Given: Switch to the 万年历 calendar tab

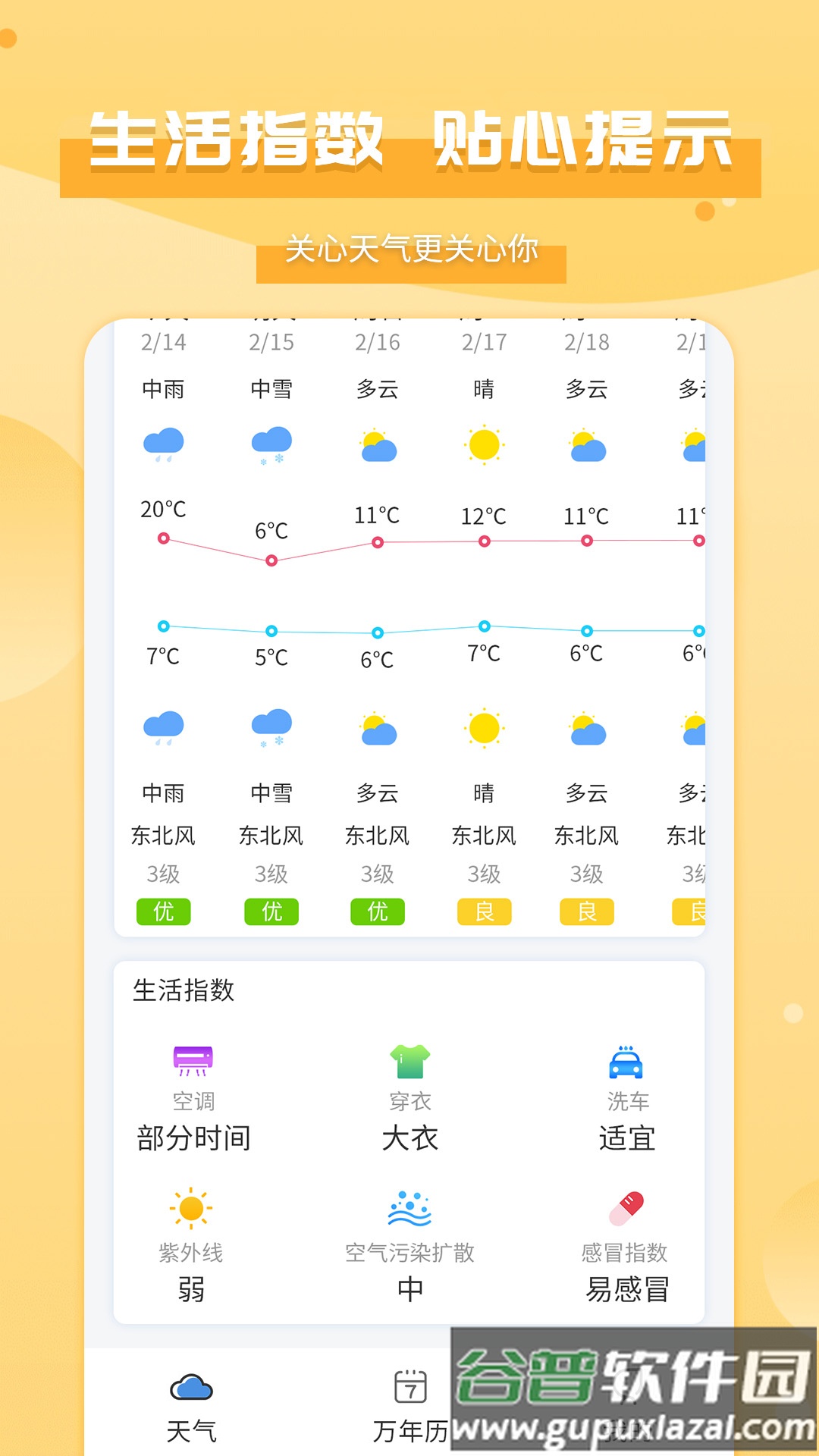Looking at the screenshot, I should coord(409,1407).
